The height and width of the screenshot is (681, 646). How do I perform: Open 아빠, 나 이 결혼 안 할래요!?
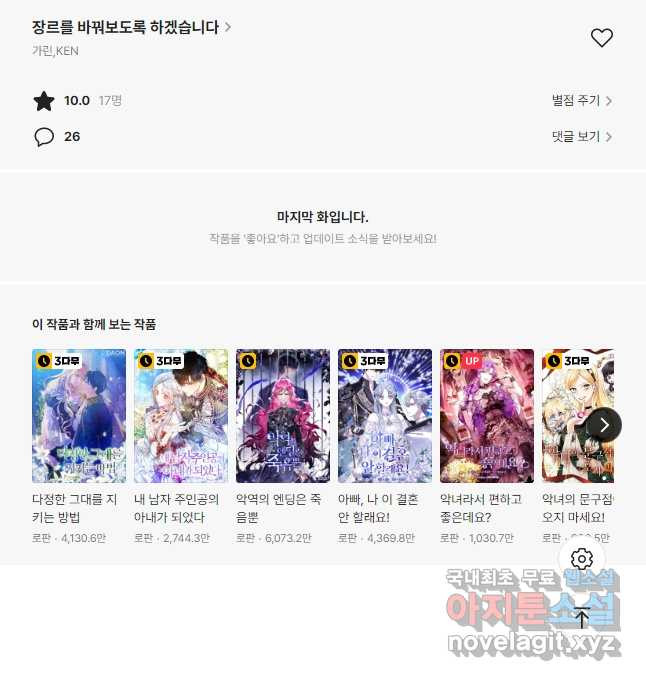pyautogui.click(x=385, y=416)
